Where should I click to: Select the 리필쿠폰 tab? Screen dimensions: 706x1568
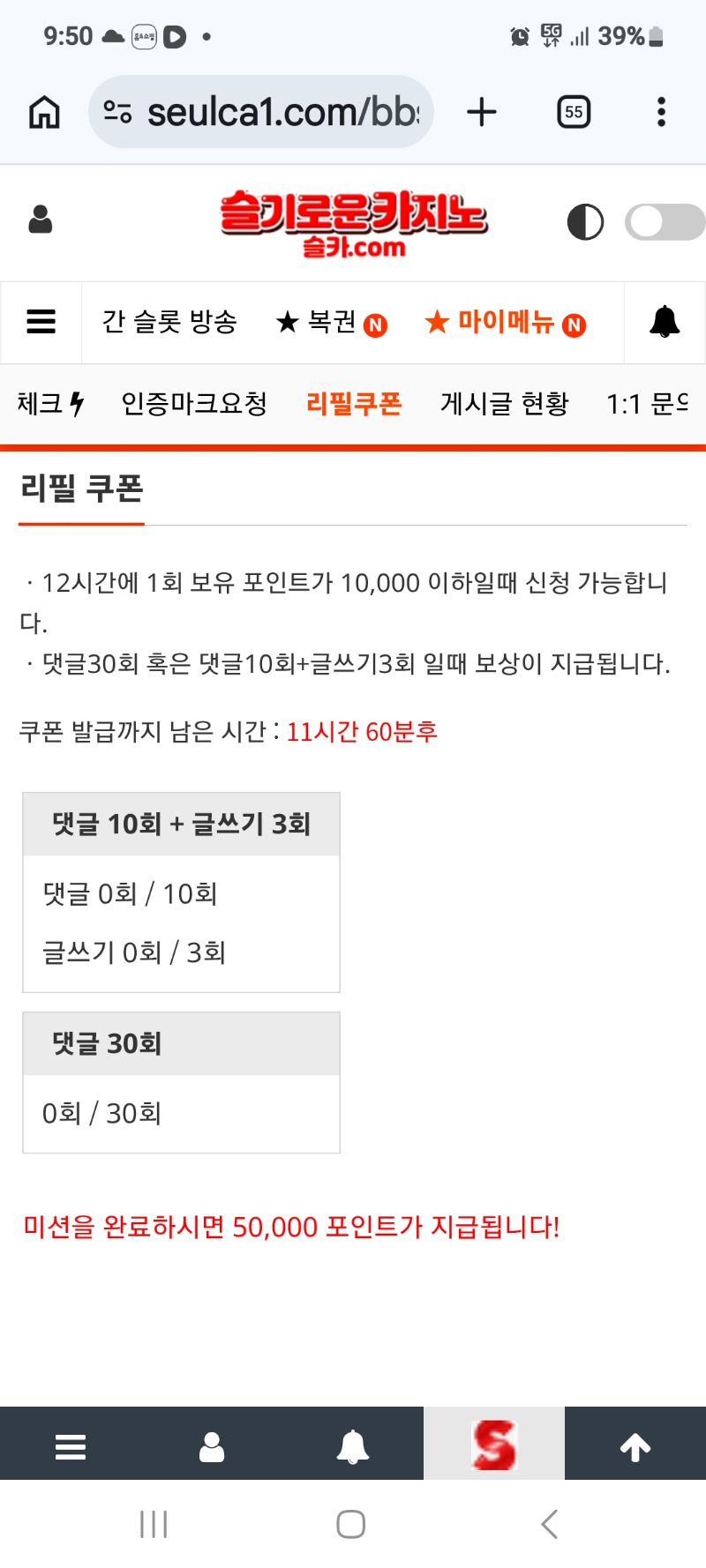[x=354, y=404]
